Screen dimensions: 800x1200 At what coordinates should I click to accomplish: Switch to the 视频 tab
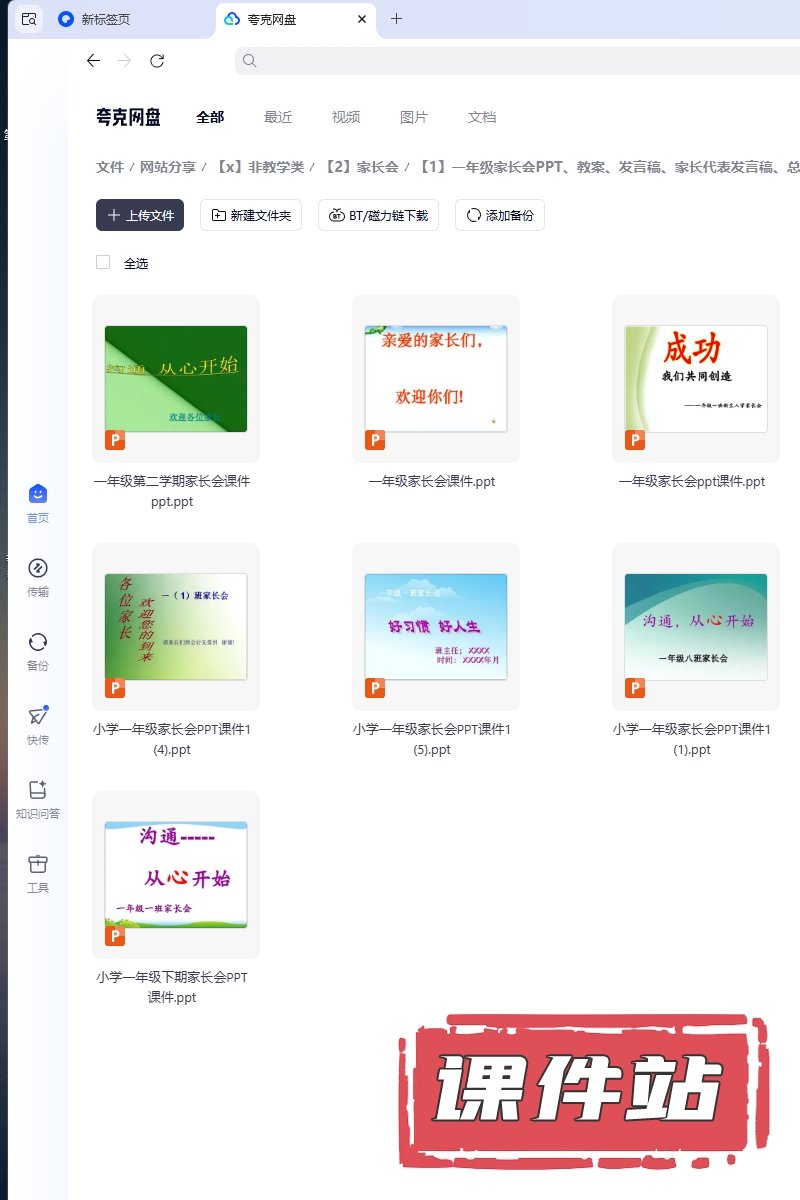coord(346,117)
